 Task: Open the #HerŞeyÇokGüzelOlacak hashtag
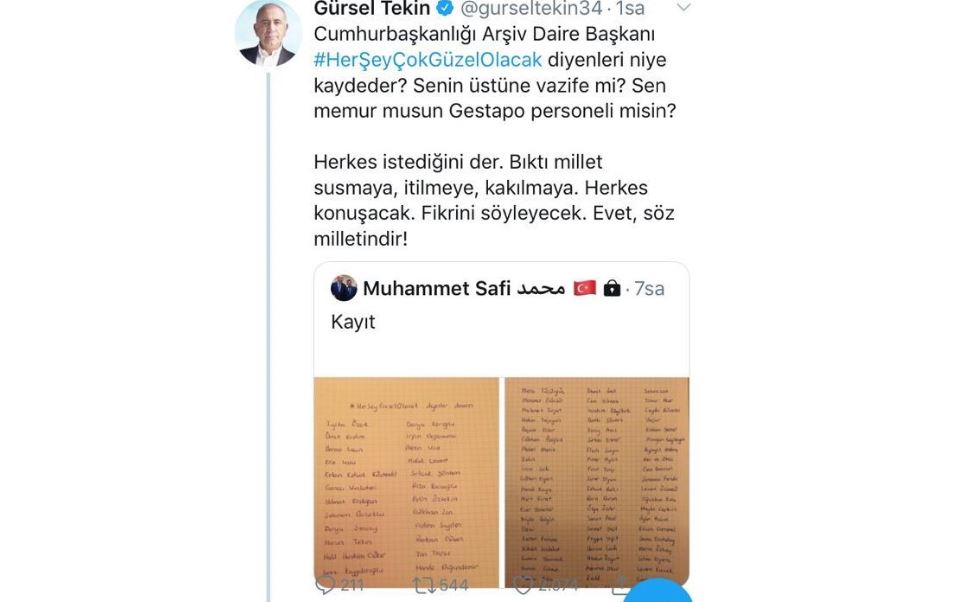pyautogui.click(x=428, y=59)
